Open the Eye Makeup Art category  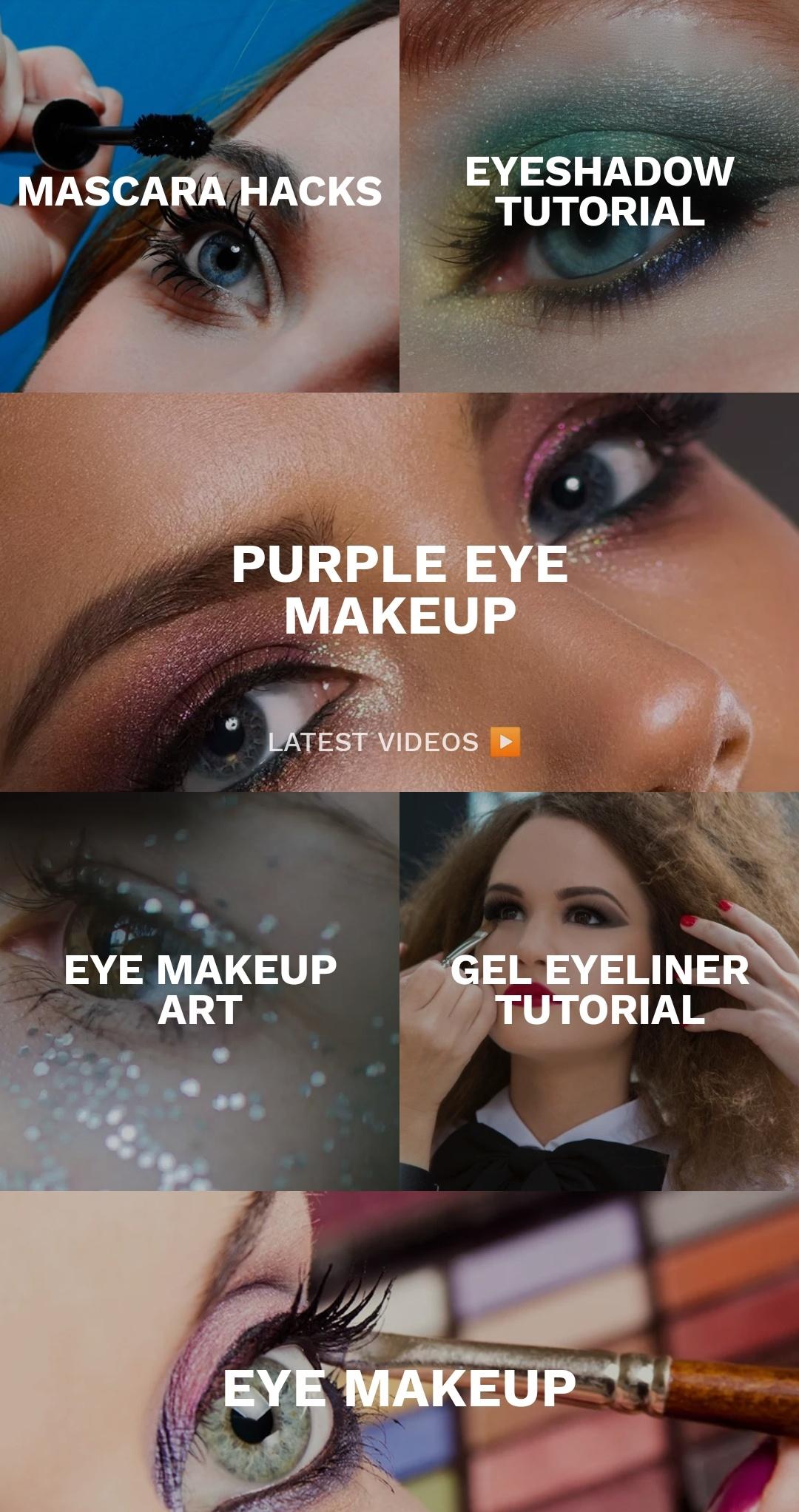tap(200, 991)
